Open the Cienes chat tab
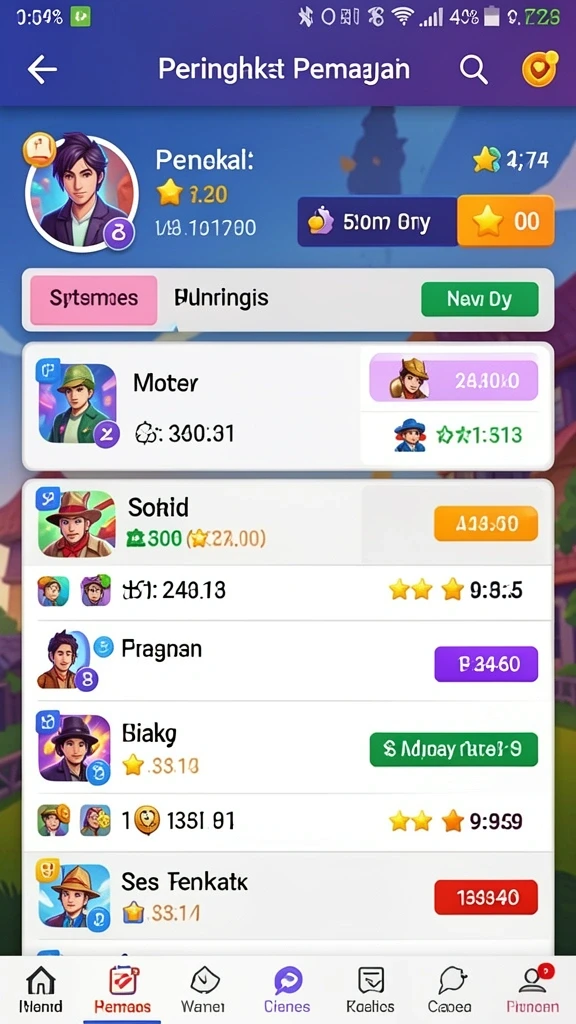The image size is (576, 1024). click(x=287, y=990)
